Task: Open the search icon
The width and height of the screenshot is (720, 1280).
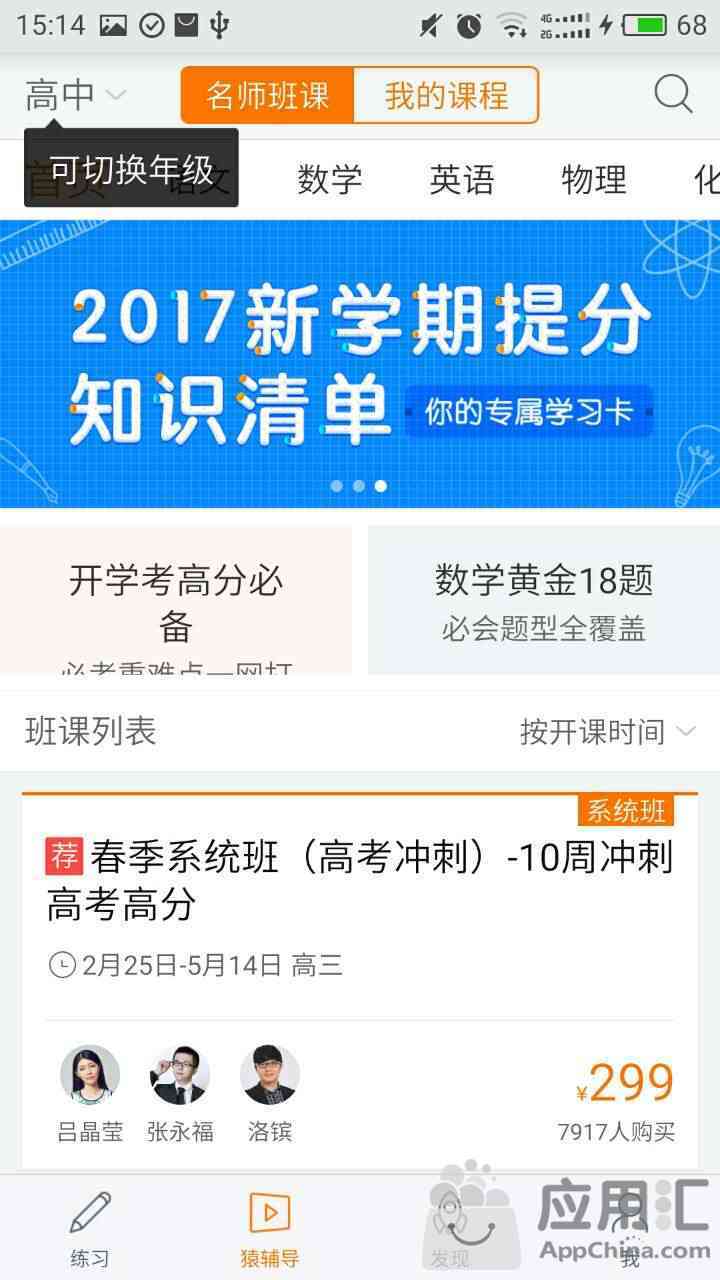Action: pyautogui.click(x=673, y=95)
